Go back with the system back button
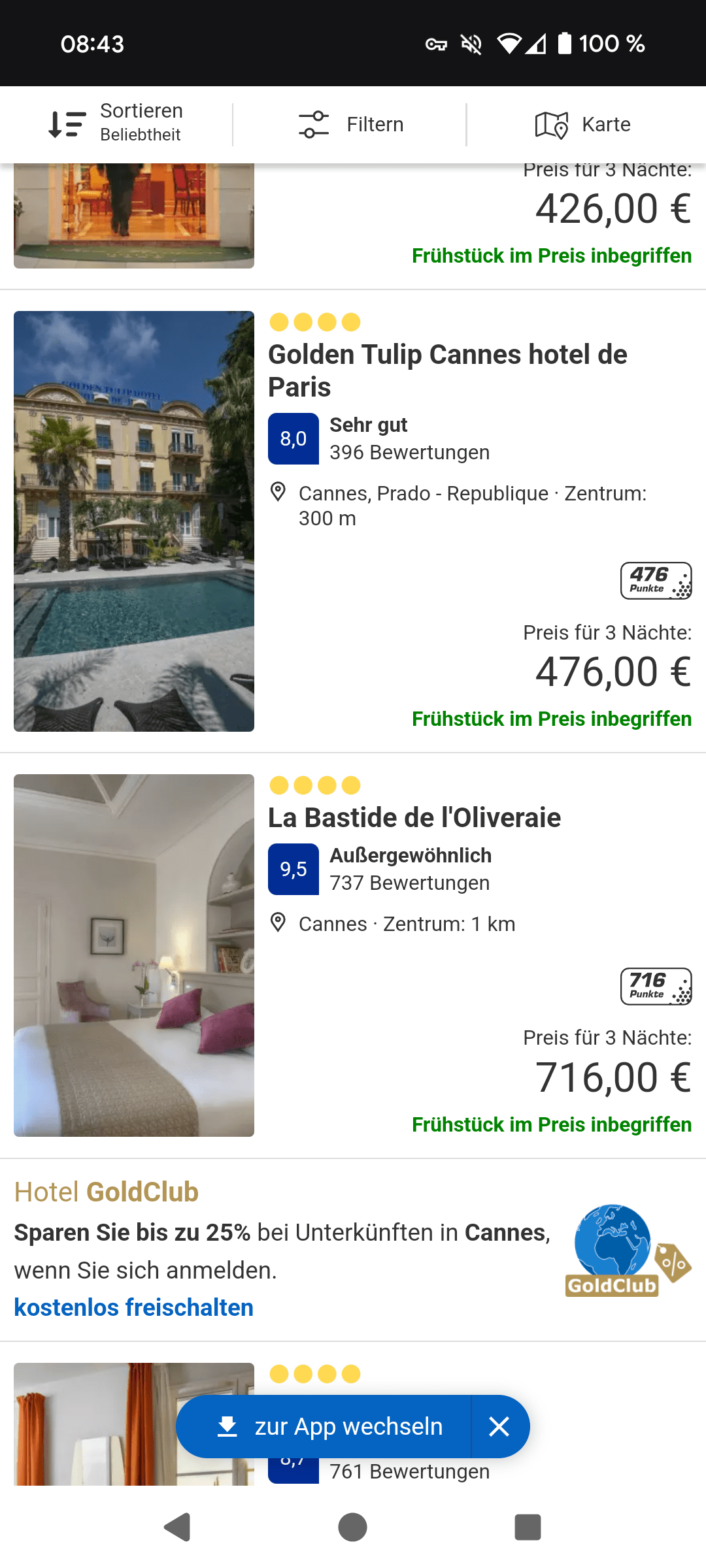The height and width of the screenshot is (1568, 706). coord(176,1527)
